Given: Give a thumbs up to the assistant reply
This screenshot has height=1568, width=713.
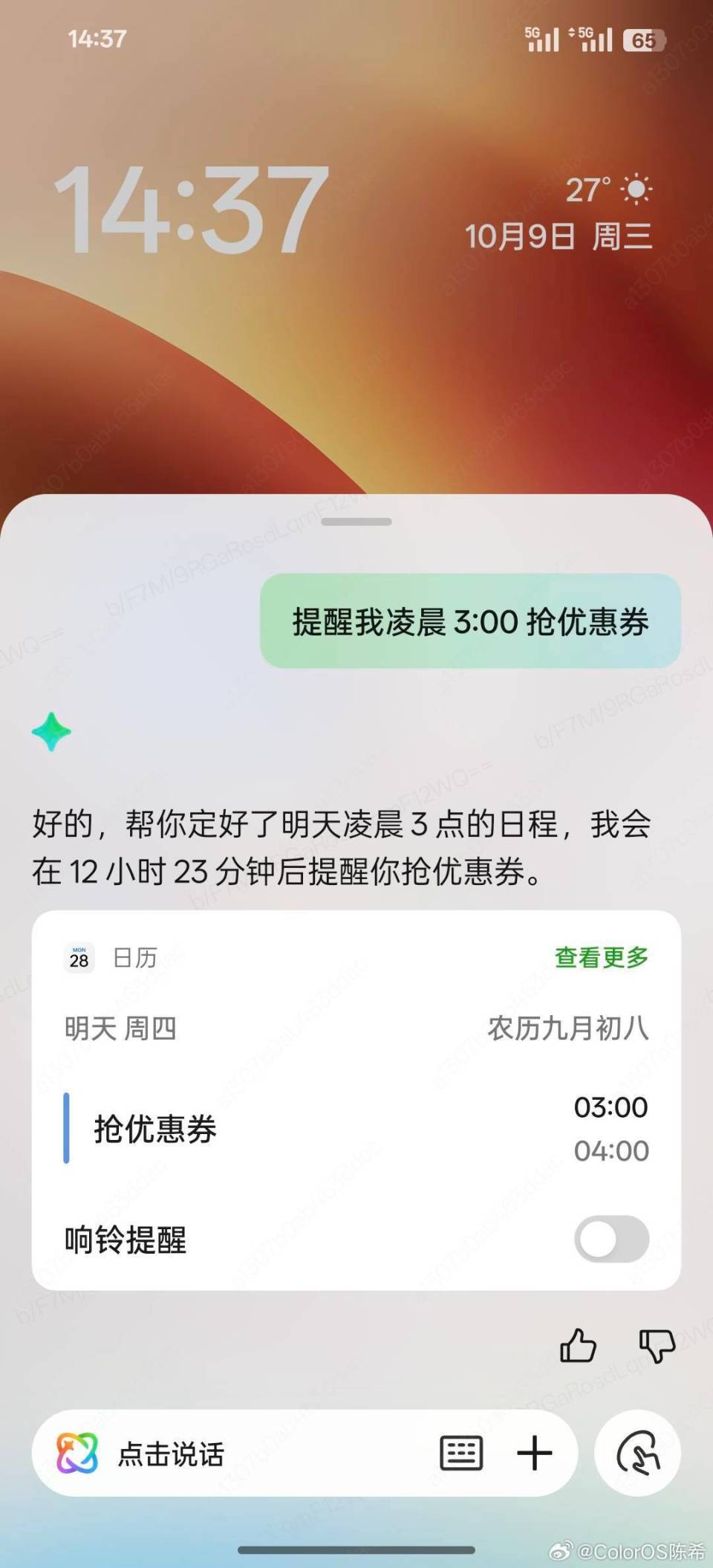Looking at the screenshot, I should tap(578, 1347).
